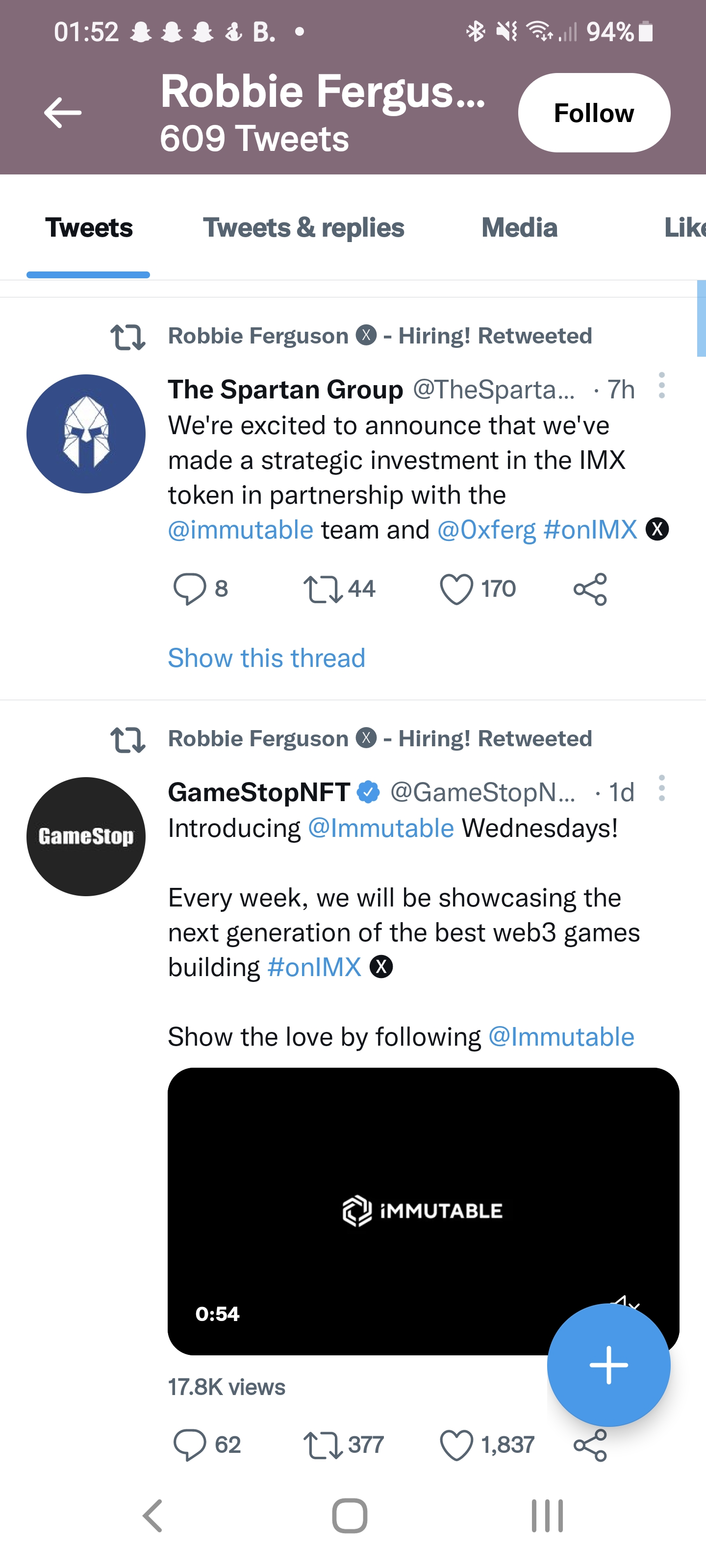Open the @0xferg mention link
Viewport: 706px width, 1568px height.
pyautogui.click(x=487, y=530)
